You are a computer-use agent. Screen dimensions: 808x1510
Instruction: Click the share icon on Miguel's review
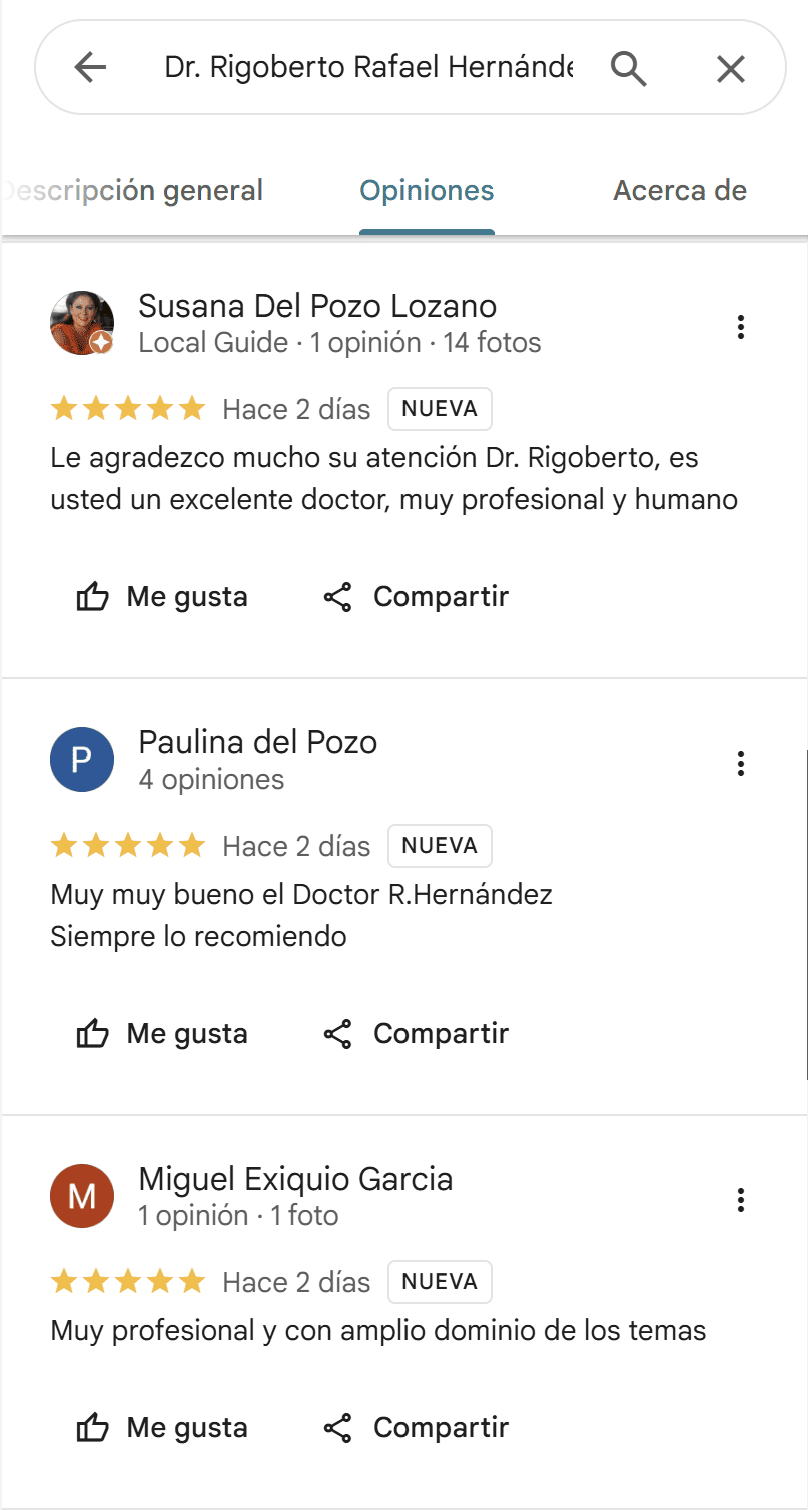[337, 1427]
